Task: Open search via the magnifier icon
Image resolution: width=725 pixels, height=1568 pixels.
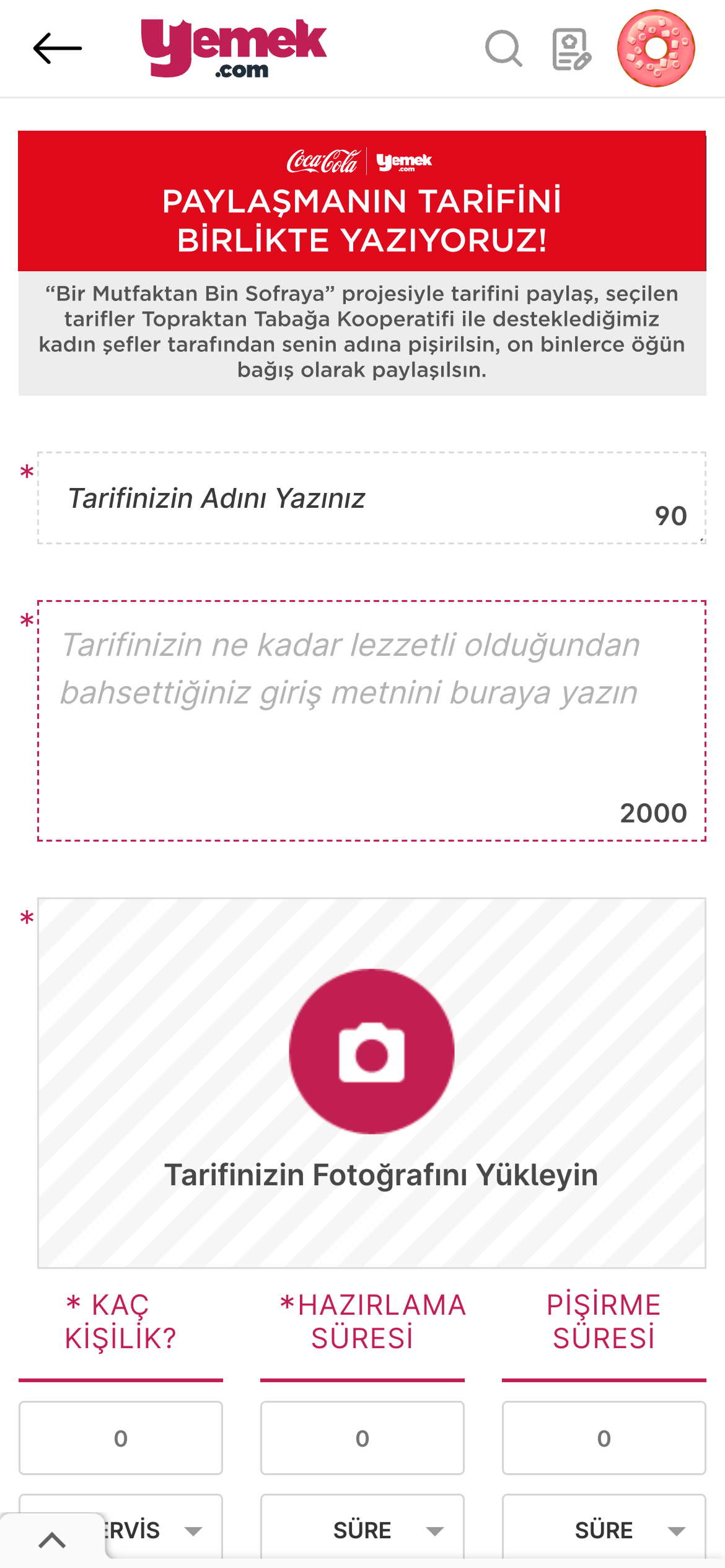Action: click(x=503, y=50)
